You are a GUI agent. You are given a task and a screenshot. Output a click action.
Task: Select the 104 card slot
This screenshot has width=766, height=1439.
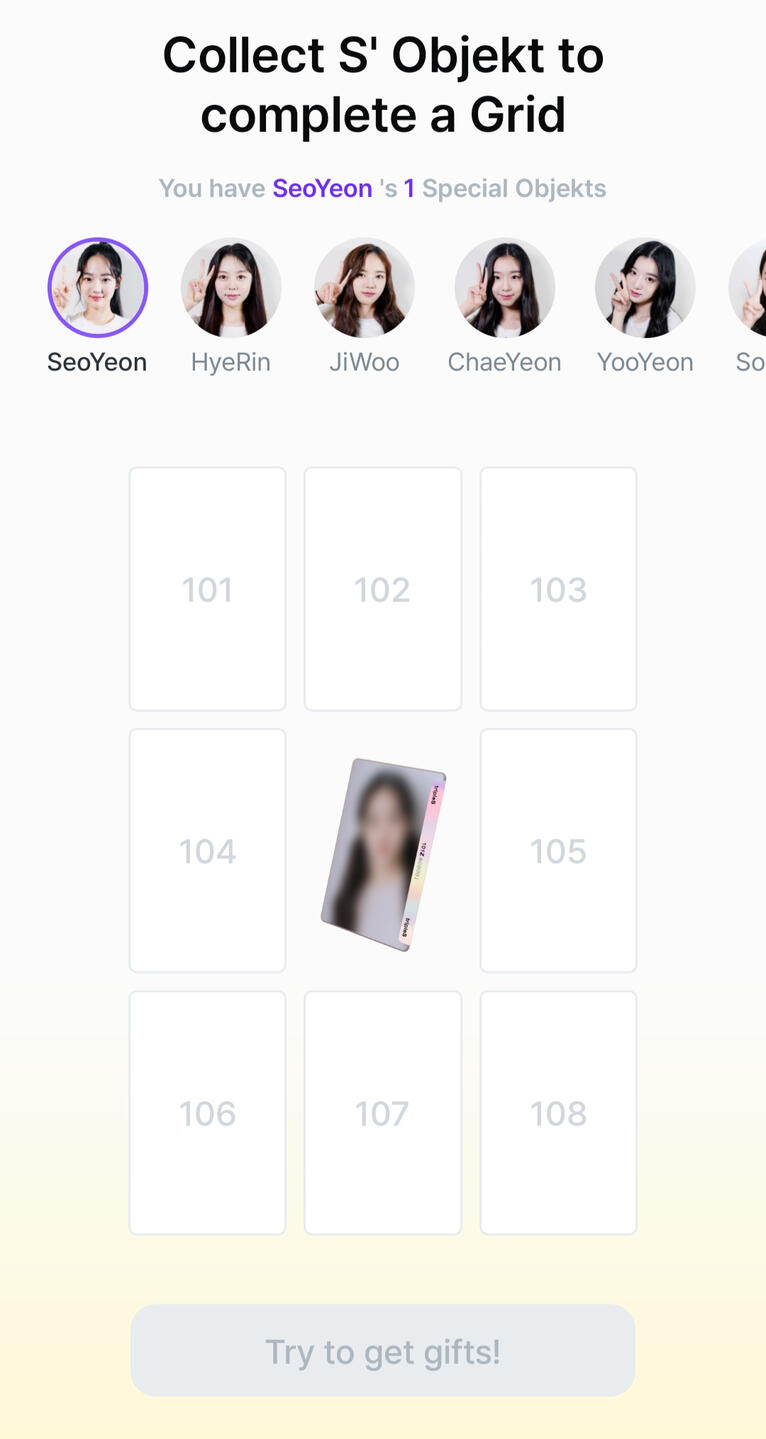pos(207,851)
